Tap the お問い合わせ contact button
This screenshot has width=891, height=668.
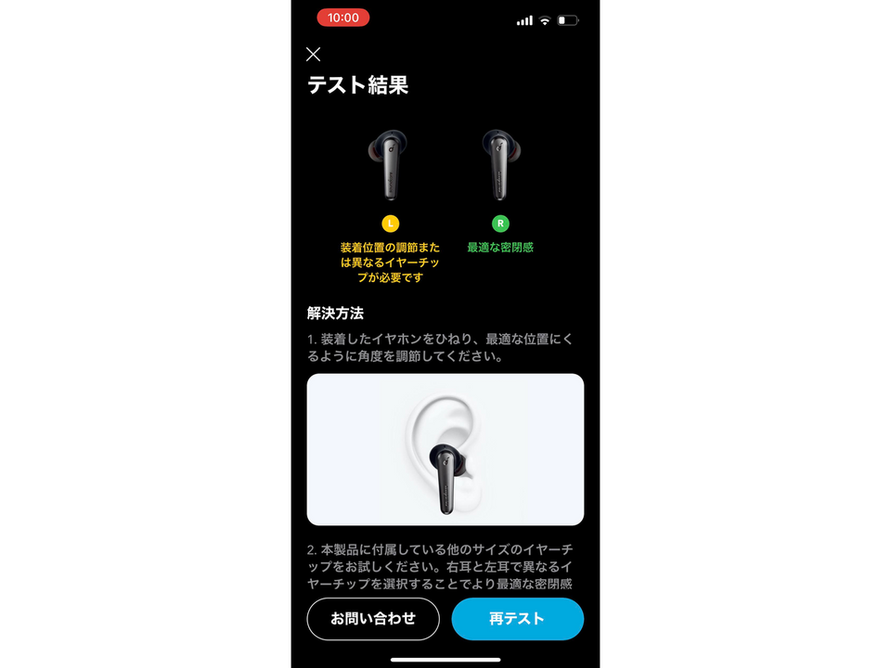(373, 619)
